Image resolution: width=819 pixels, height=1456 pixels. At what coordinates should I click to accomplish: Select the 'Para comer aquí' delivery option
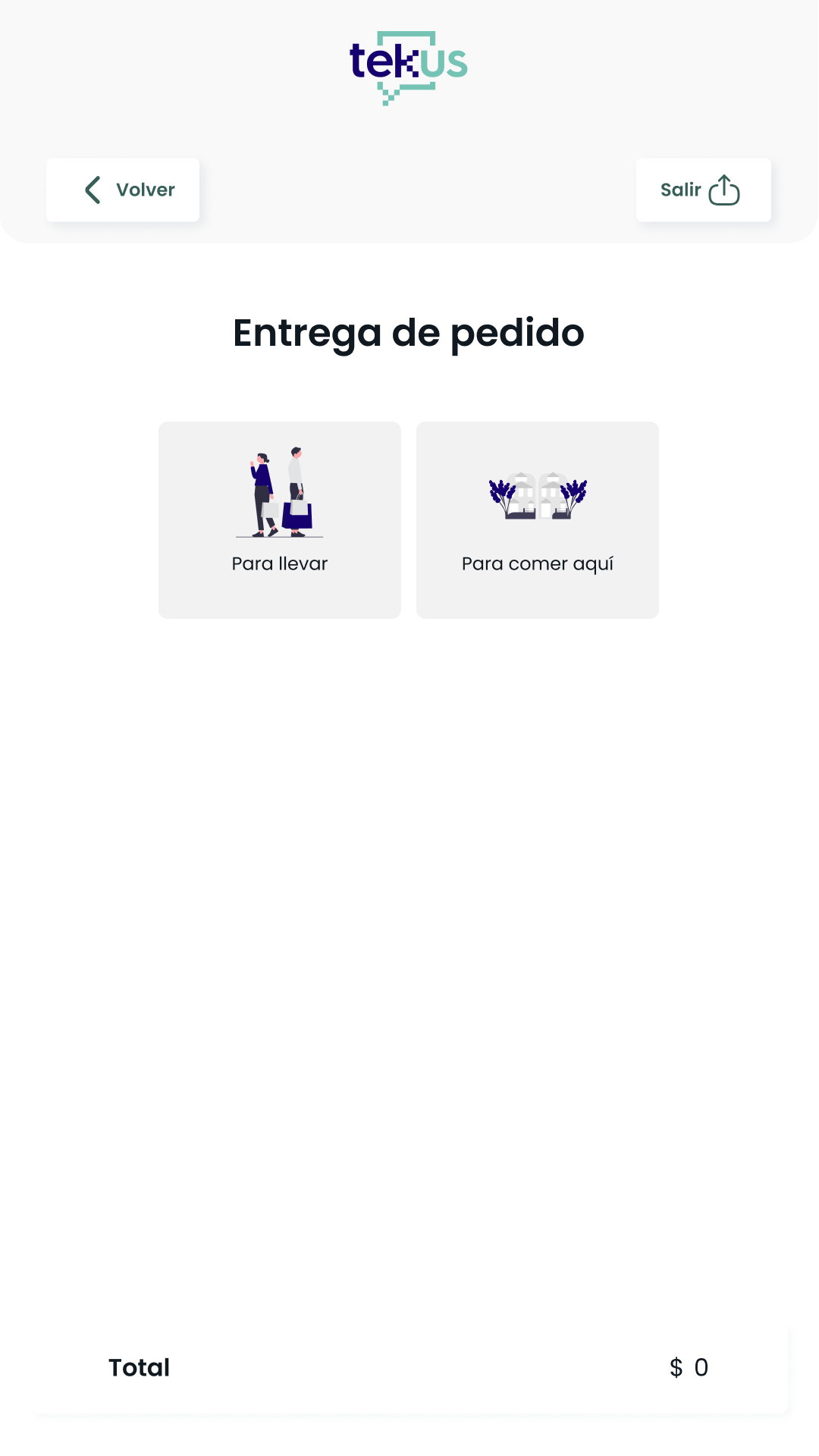pyautogui.click(x=537, y=519)
